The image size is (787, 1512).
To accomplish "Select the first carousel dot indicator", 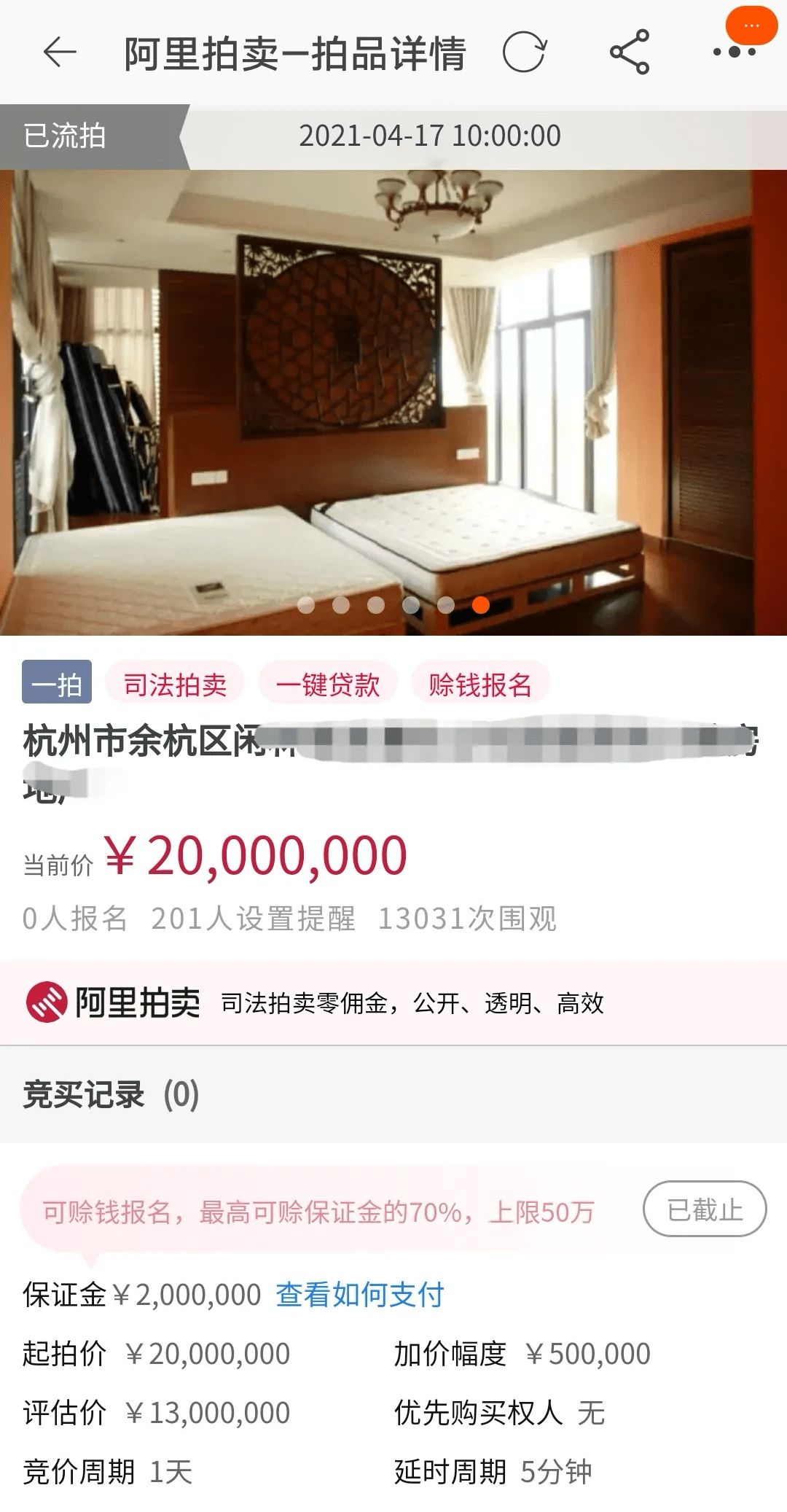I will coord(307,604).
